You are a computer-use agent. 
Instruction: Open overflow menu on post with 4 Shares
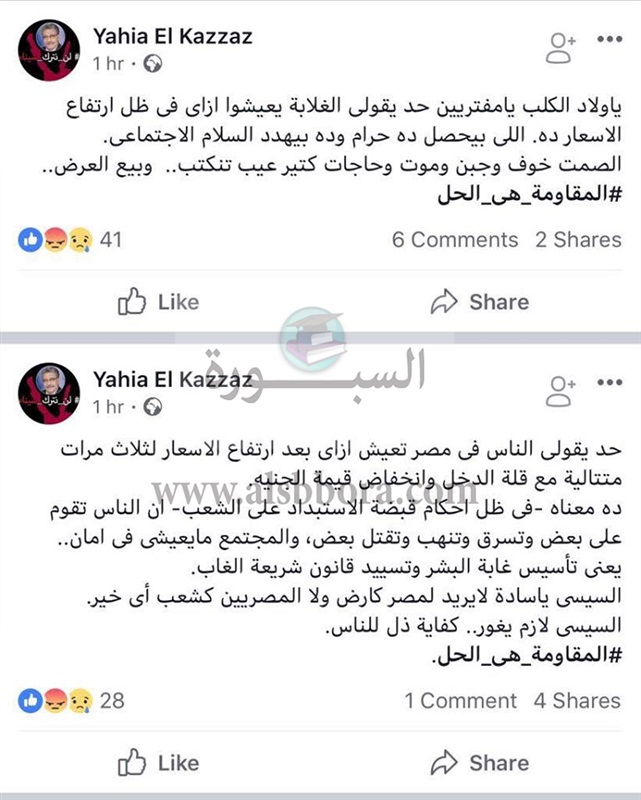coord(609,384)
